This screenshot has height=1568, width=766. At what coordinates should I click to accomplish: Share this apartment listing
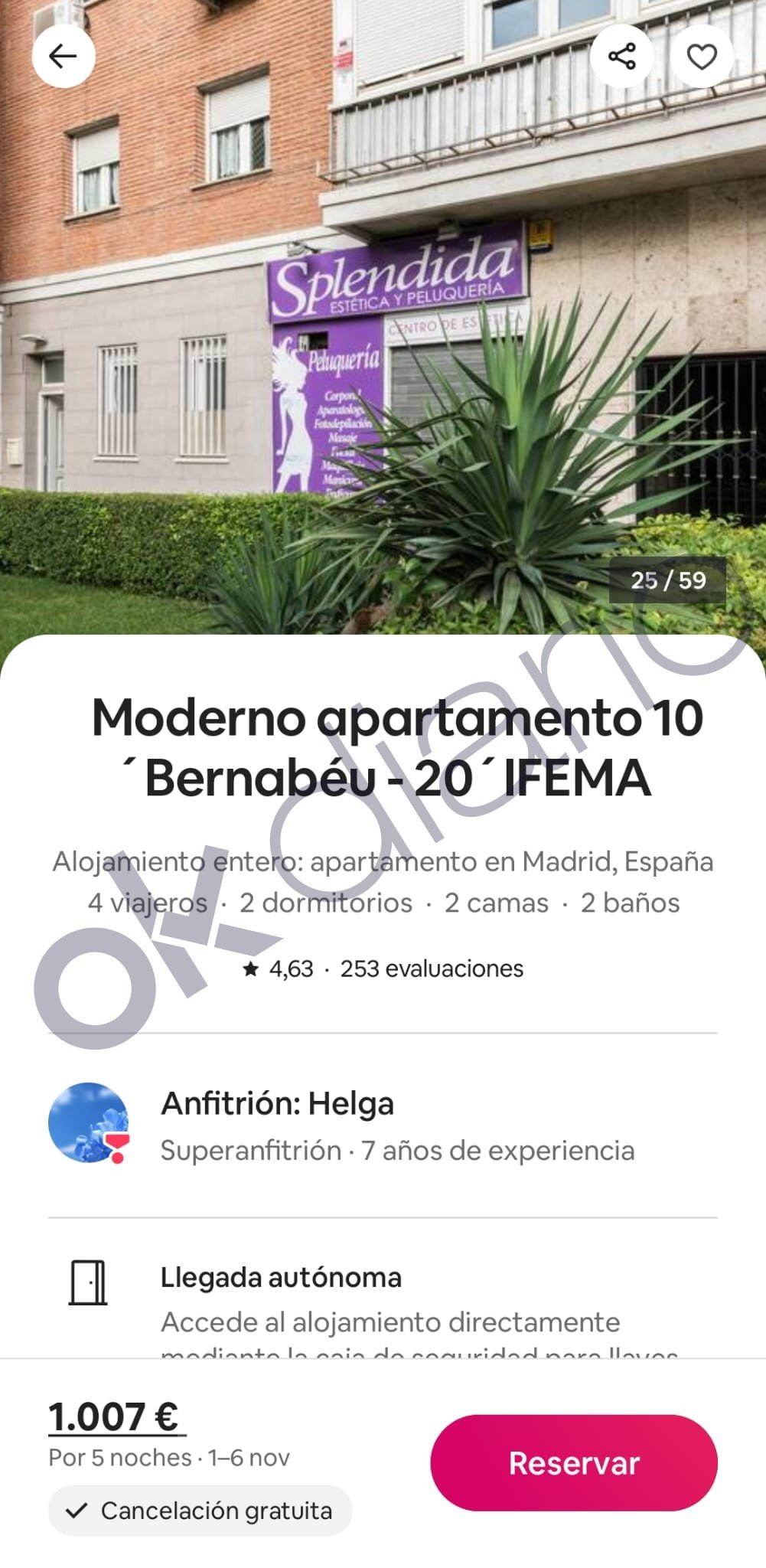[x=621, y=56]
